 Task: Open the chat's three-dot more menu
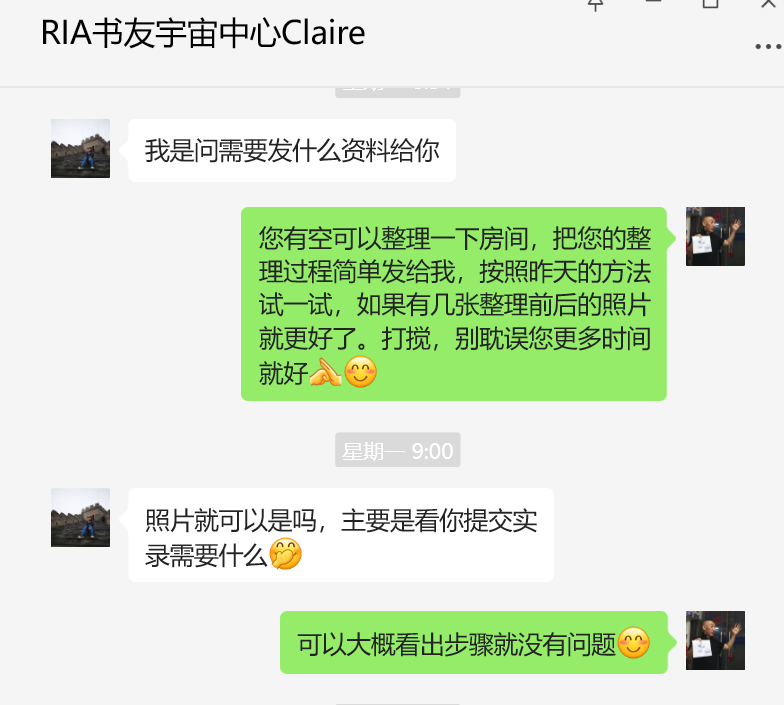pos(766,46)
